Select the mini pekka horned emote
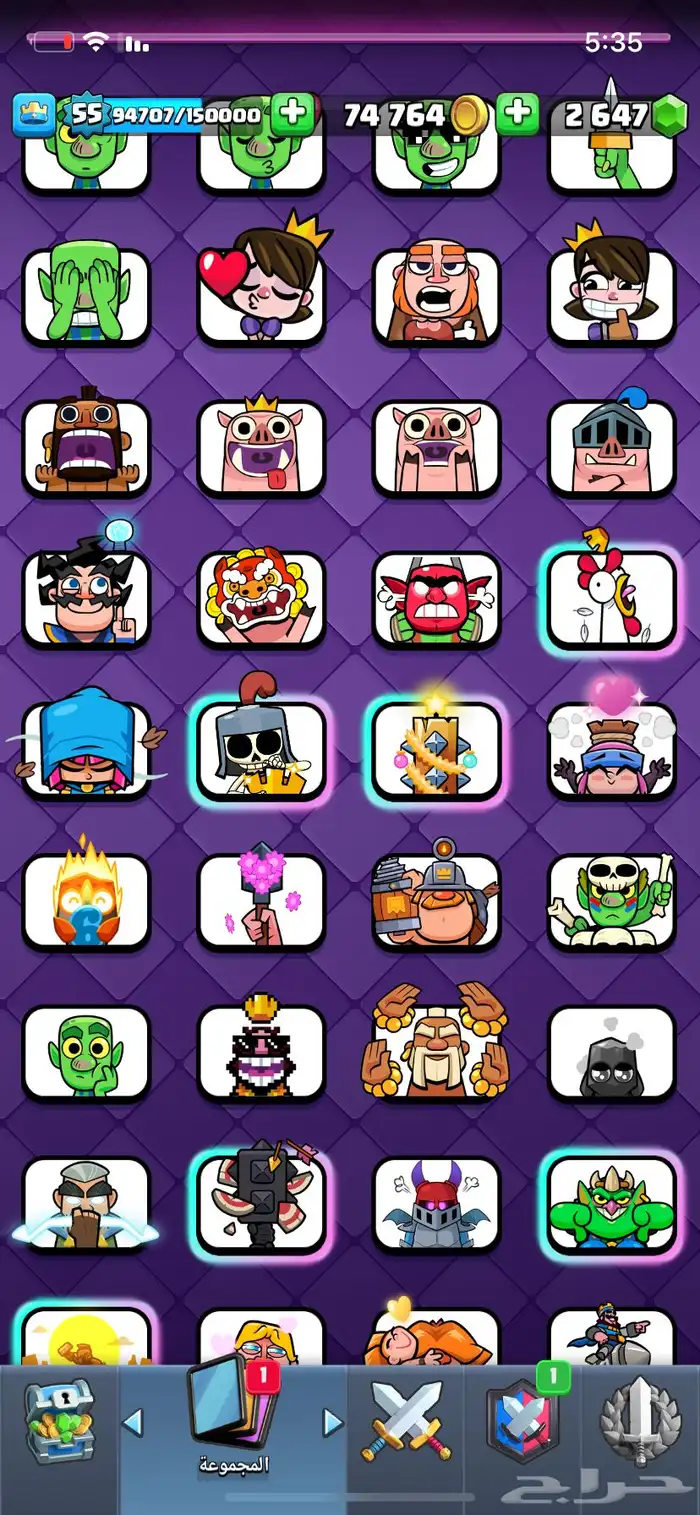700x1515 pixels. [x=436, y=1205]
